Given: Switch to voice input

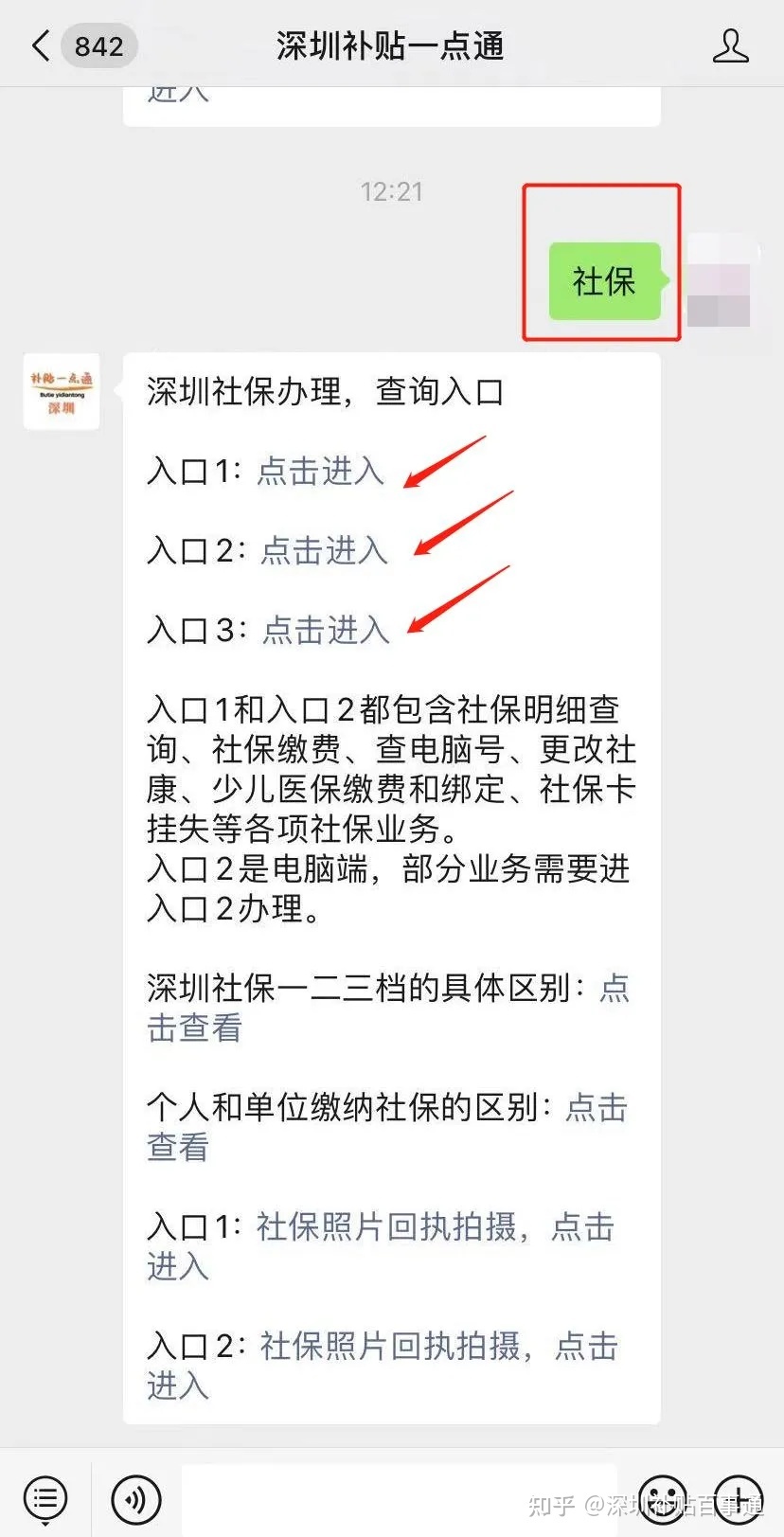Looking at the screenshot, I should 135,1499.
